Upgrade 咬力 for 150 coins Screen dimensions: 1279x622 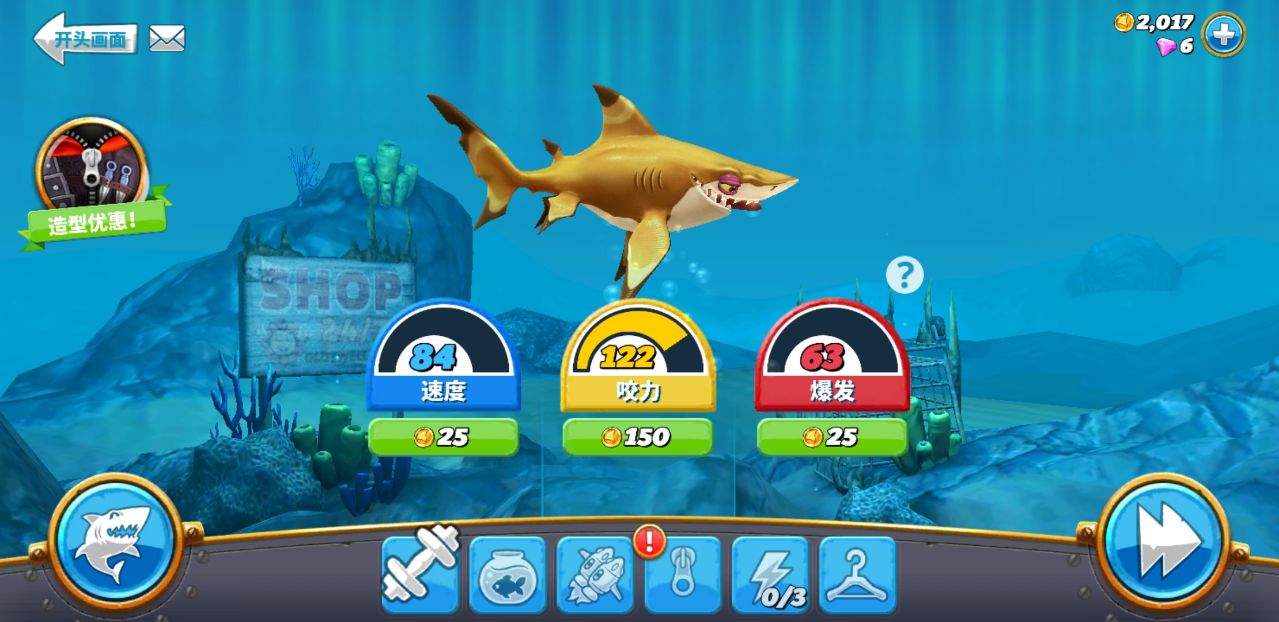coord(637,437)
